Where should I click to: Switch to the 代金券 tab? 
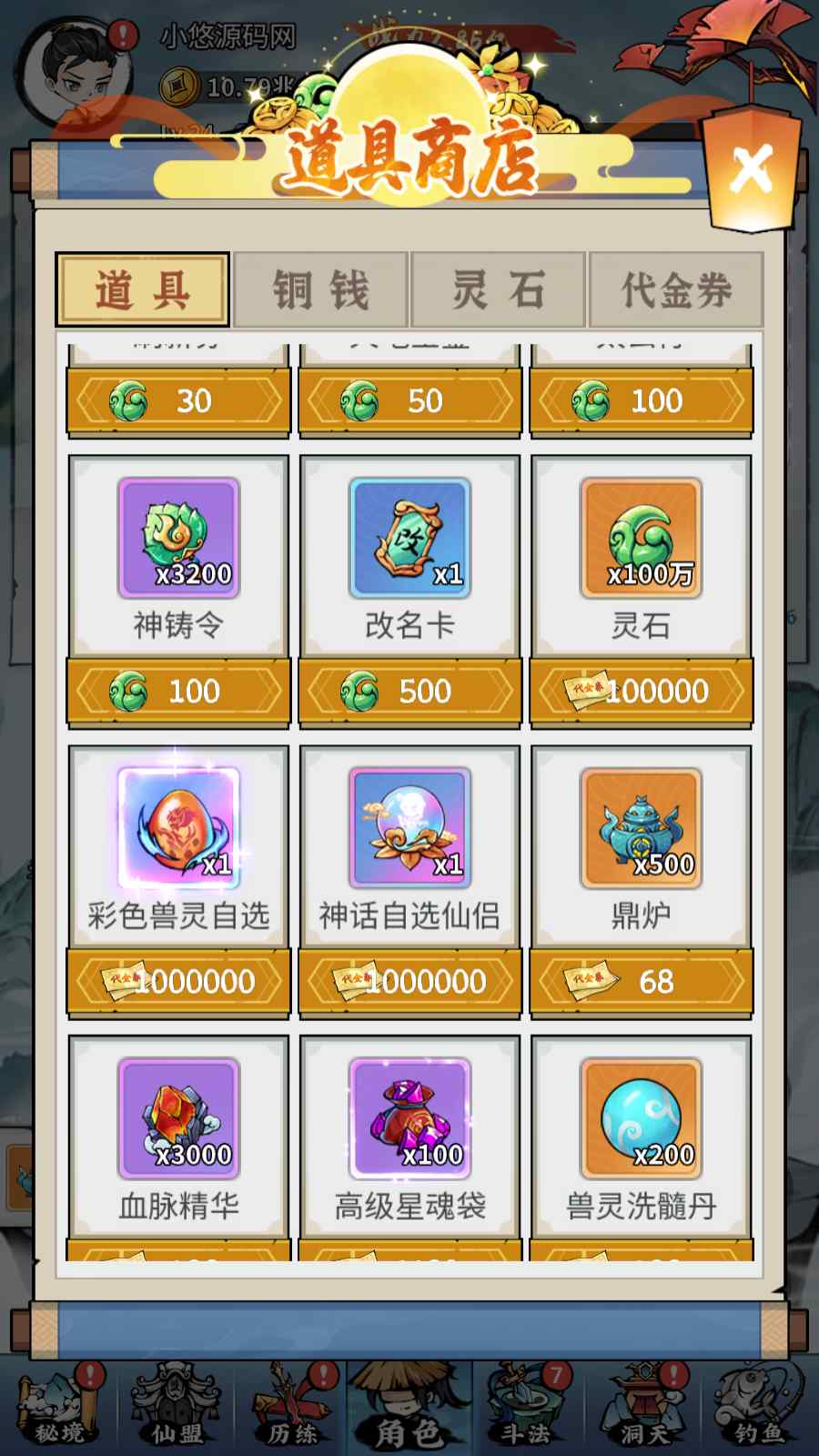click(675, 290)
